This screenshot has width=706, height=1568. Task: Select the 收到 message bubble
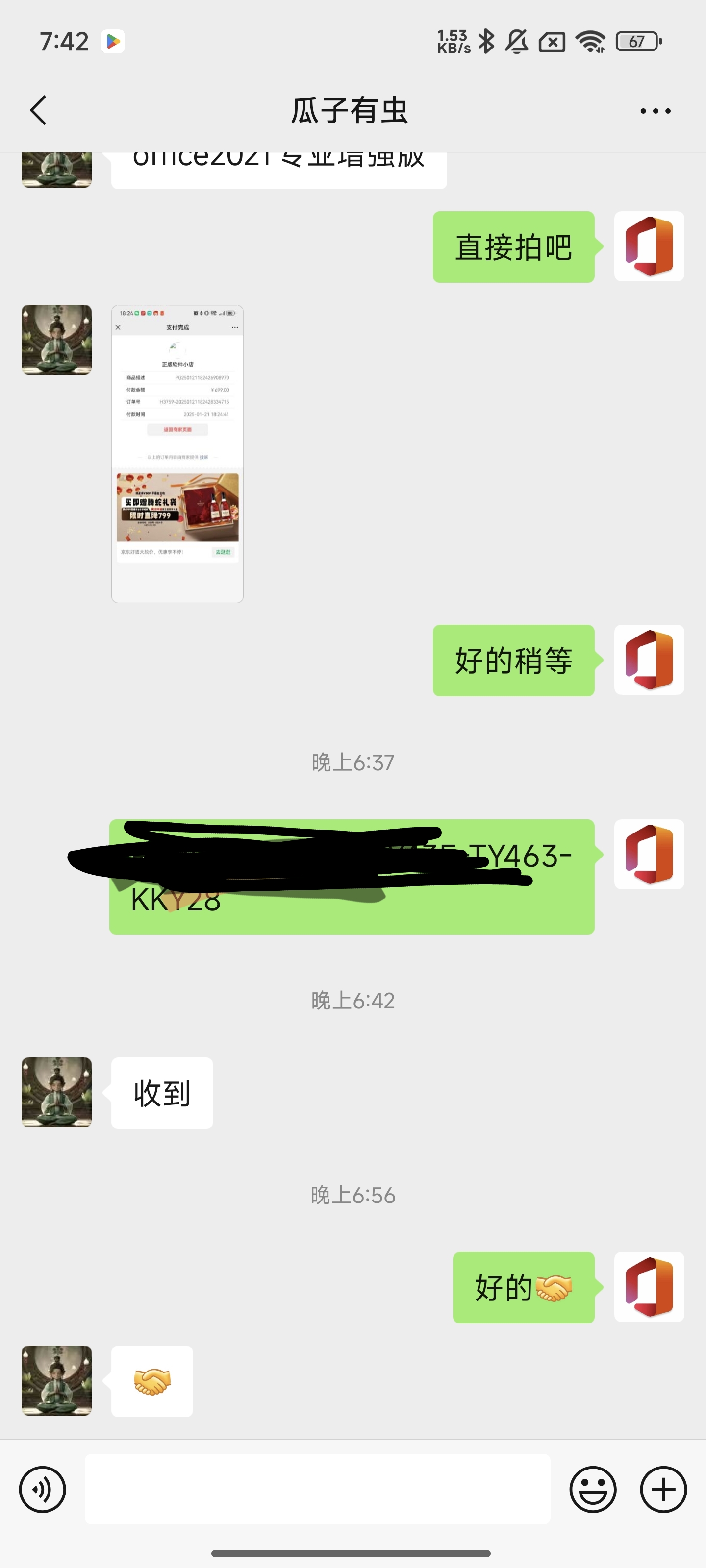tap(161, 1093)
